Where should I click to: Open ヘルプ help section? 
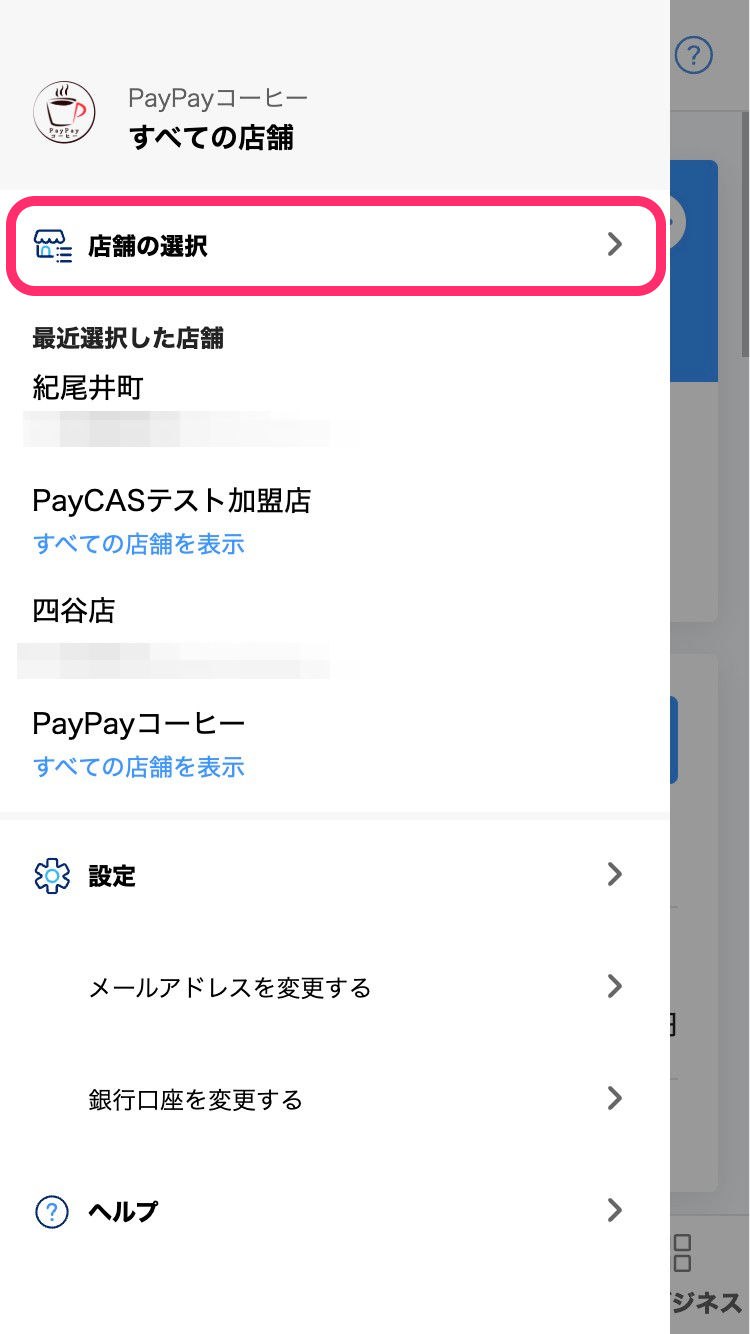335,1212
